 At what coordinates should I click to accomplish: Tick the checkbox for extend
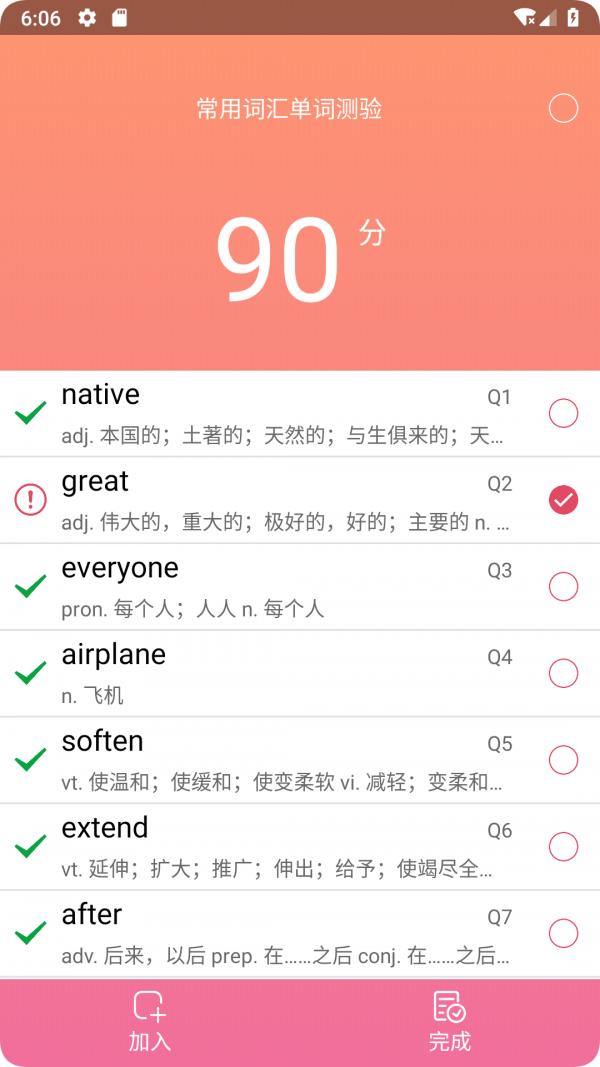(x=563, y=847)
